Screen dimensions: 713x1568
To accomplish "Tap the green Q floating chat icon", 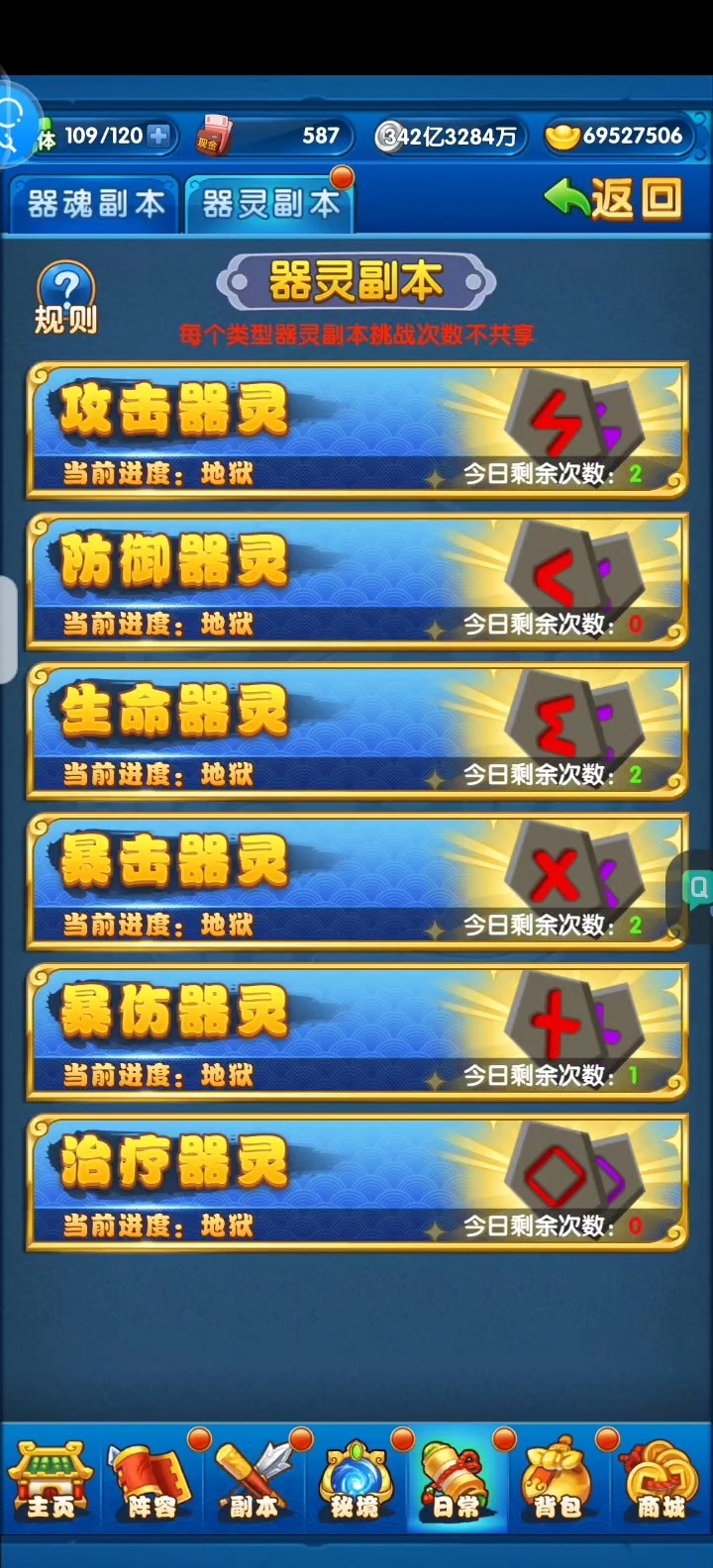I will tap(697, 888).
